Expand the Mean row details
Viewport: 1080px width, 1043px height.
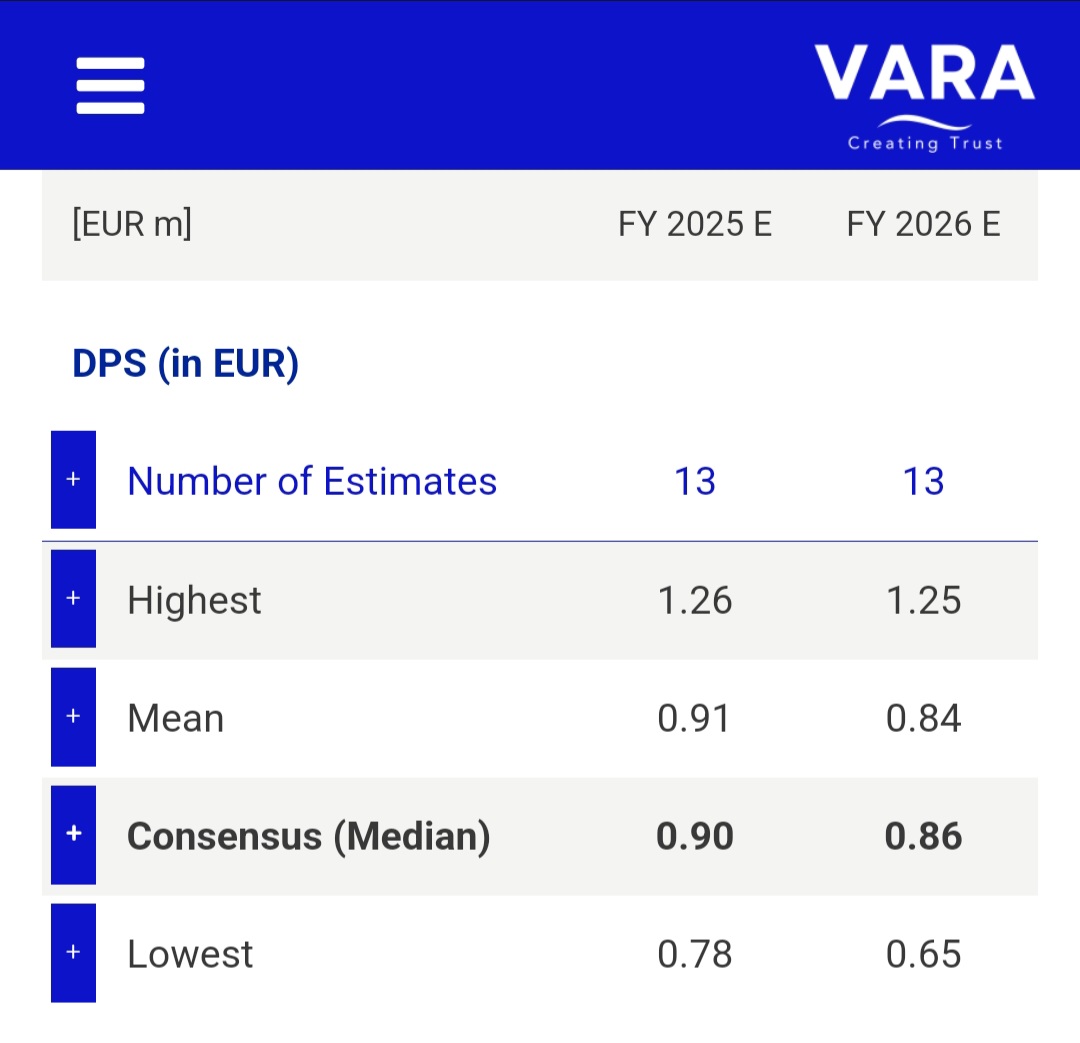[73, 717]
